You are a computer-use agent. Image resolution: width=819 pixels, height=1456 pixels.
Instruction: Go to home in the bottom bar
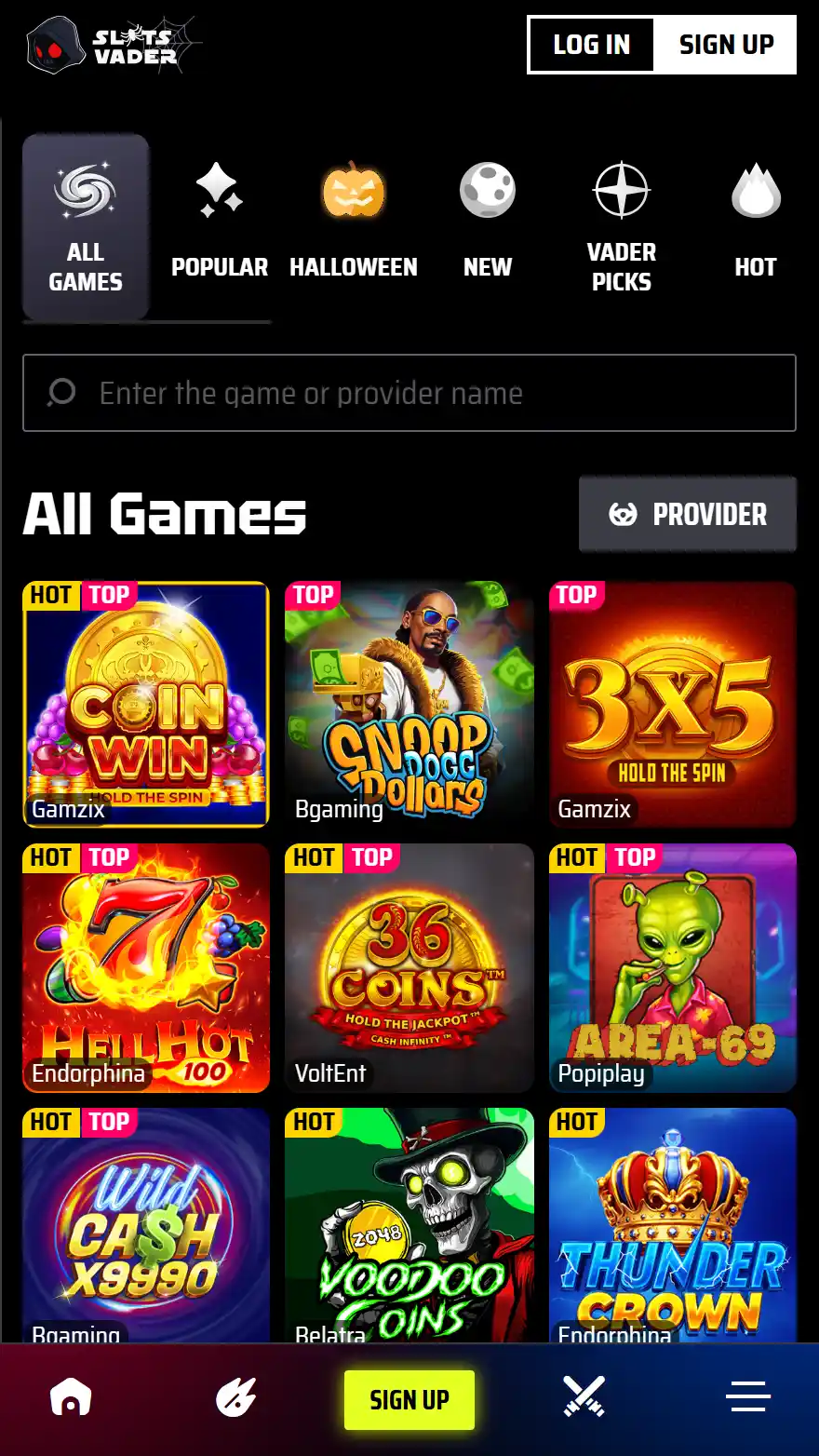pyautogui.click(x=71, y=1397)
